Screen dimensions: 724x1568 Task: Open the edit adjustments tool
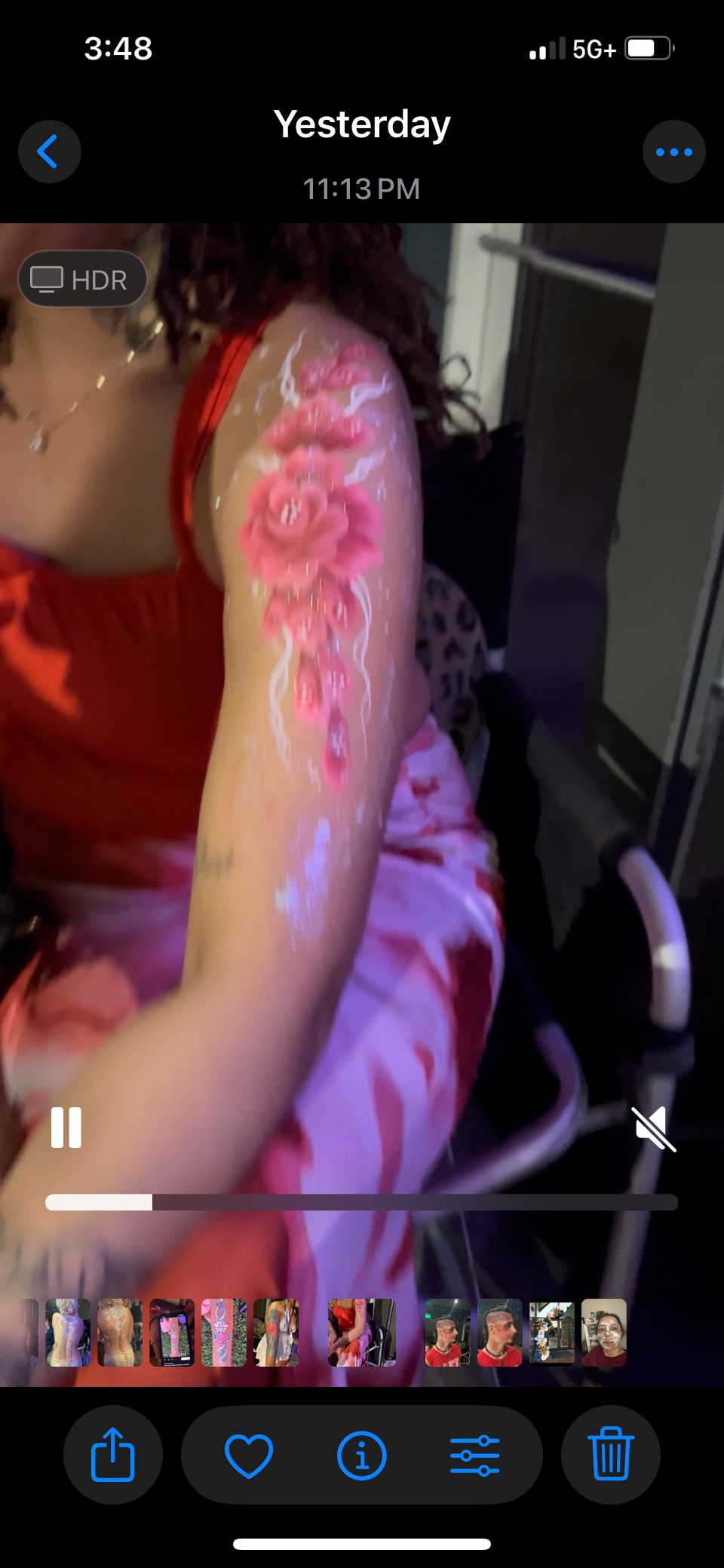[x=474, y=1455]
